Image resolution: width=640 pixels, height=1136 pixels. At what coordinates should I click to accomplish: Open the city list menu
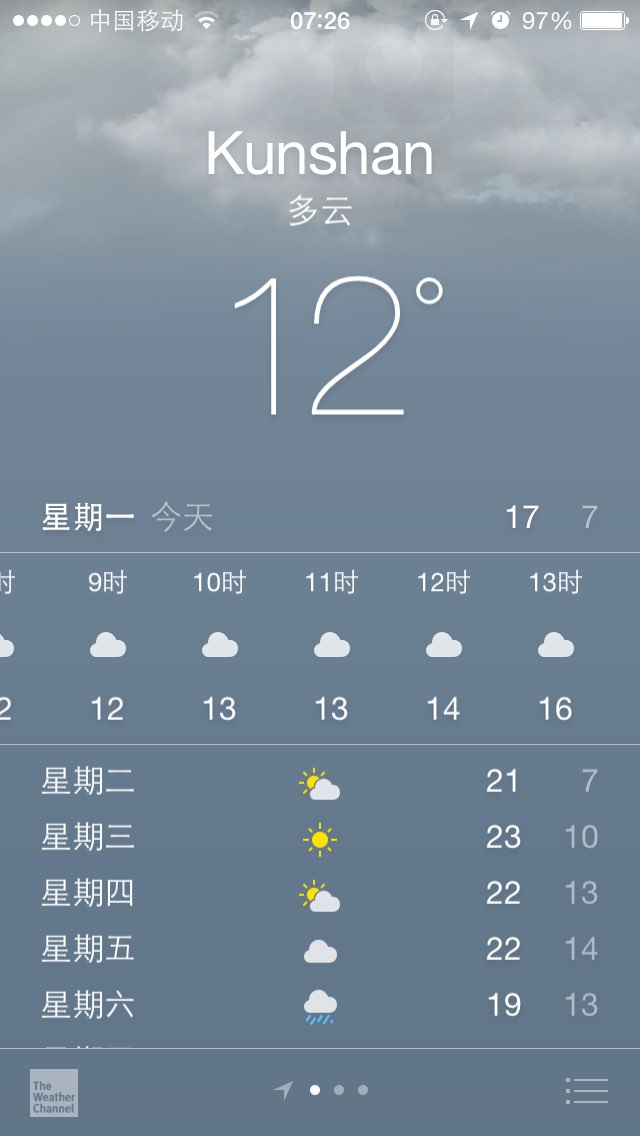(586, 1090)
